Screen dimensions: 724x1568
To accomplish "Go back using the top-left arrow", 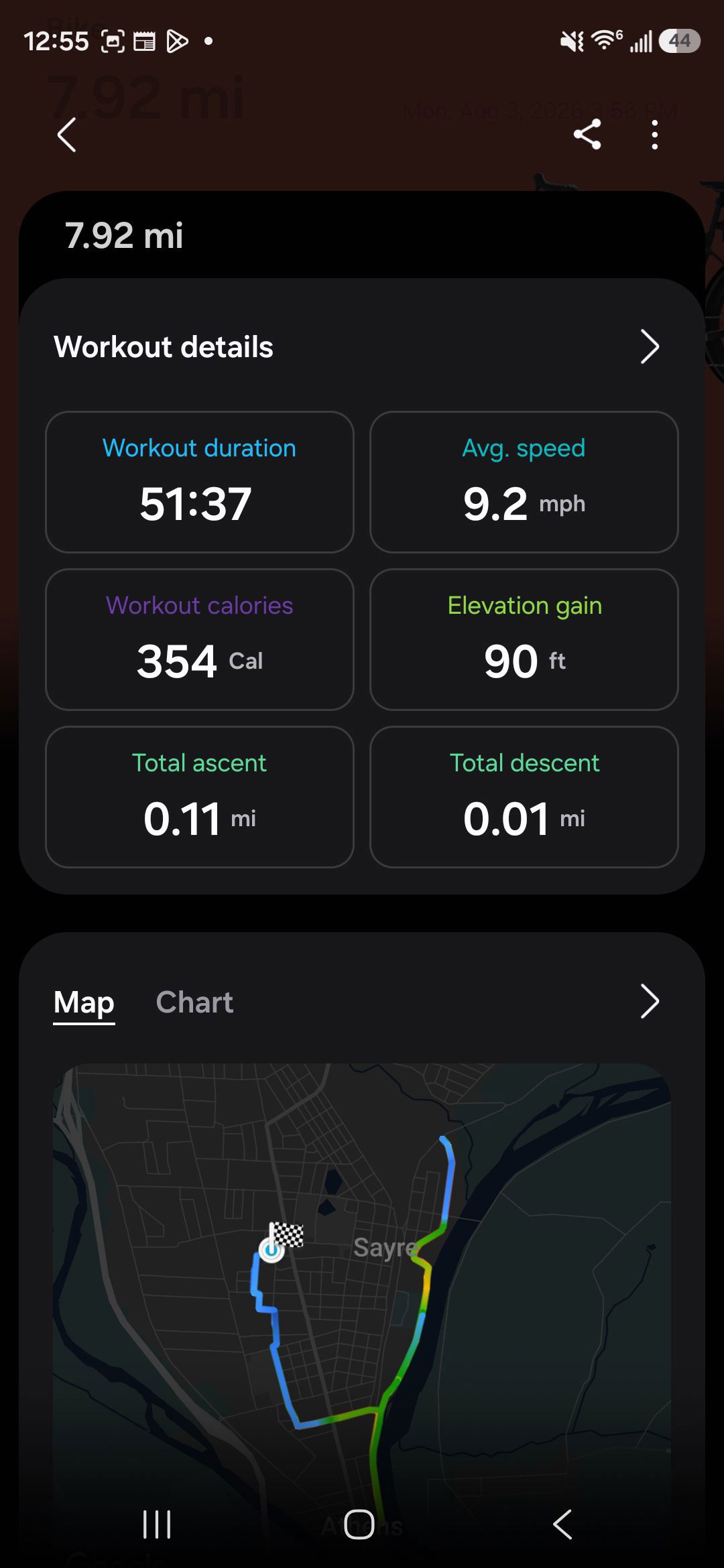I will pos(66,135).
